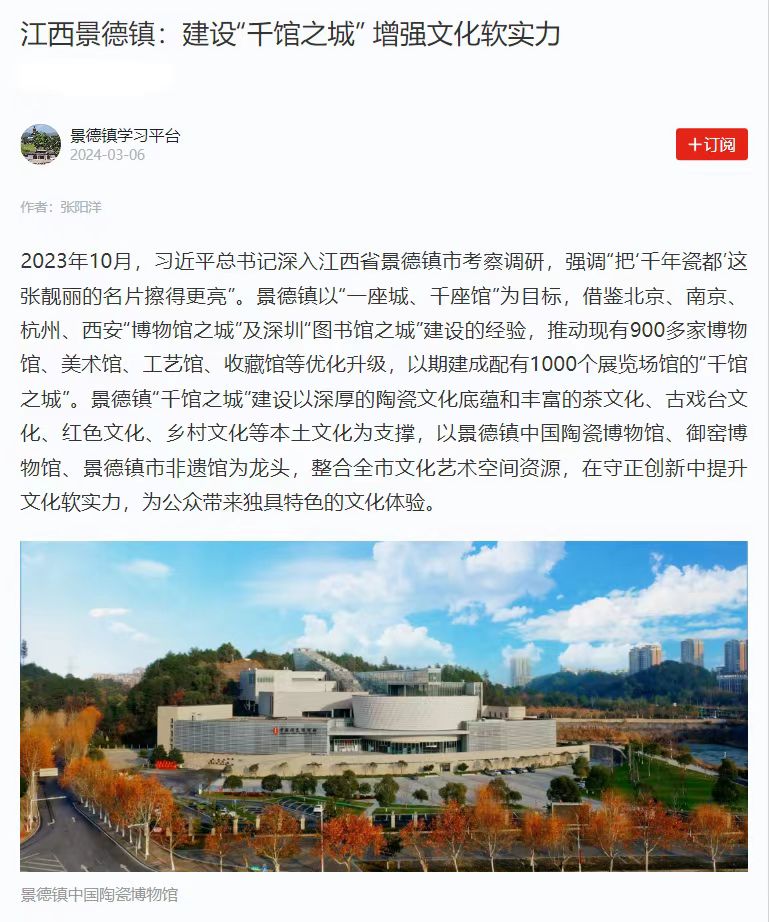The height and width of the screenshot is (922, 769).
Task: View the 景德镇中国陶瓷博物馆 photo
Action: (x=384, y=705)
